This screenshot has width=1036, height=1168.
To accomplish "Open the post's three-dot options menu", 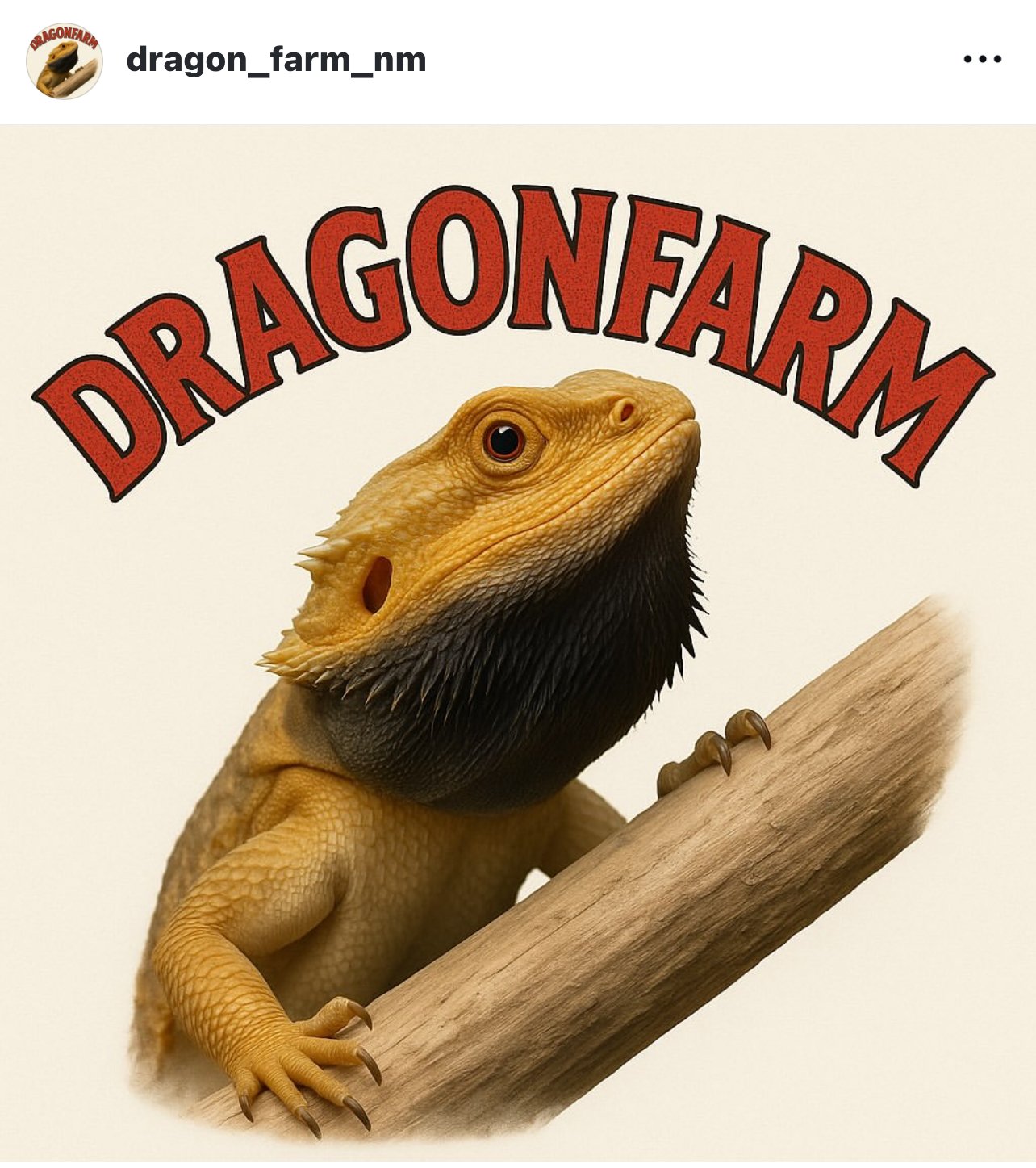I will point(982,59).
